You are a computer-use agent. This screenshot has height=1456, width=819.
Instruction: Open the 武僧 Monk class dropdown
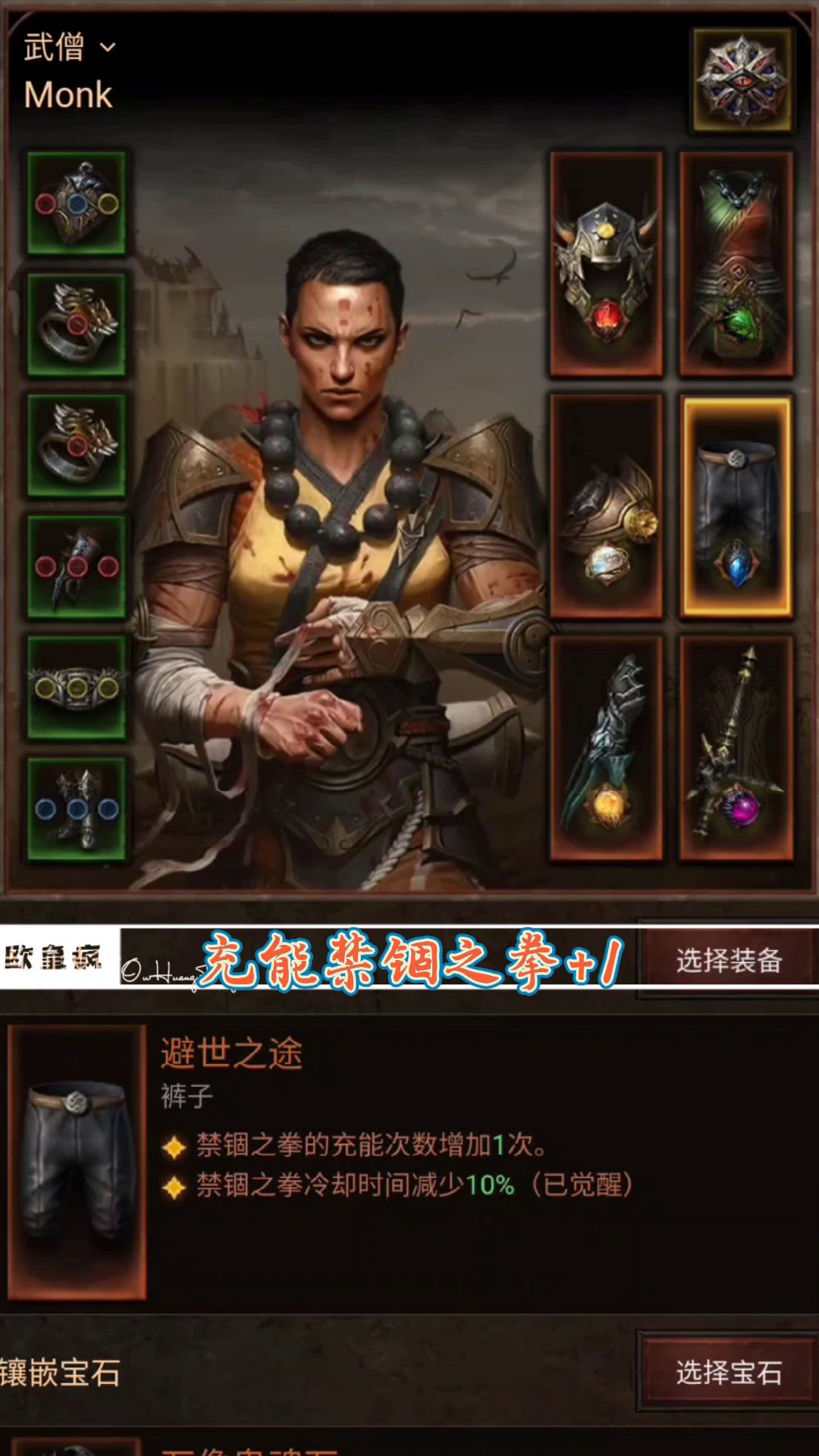[69, 48]
